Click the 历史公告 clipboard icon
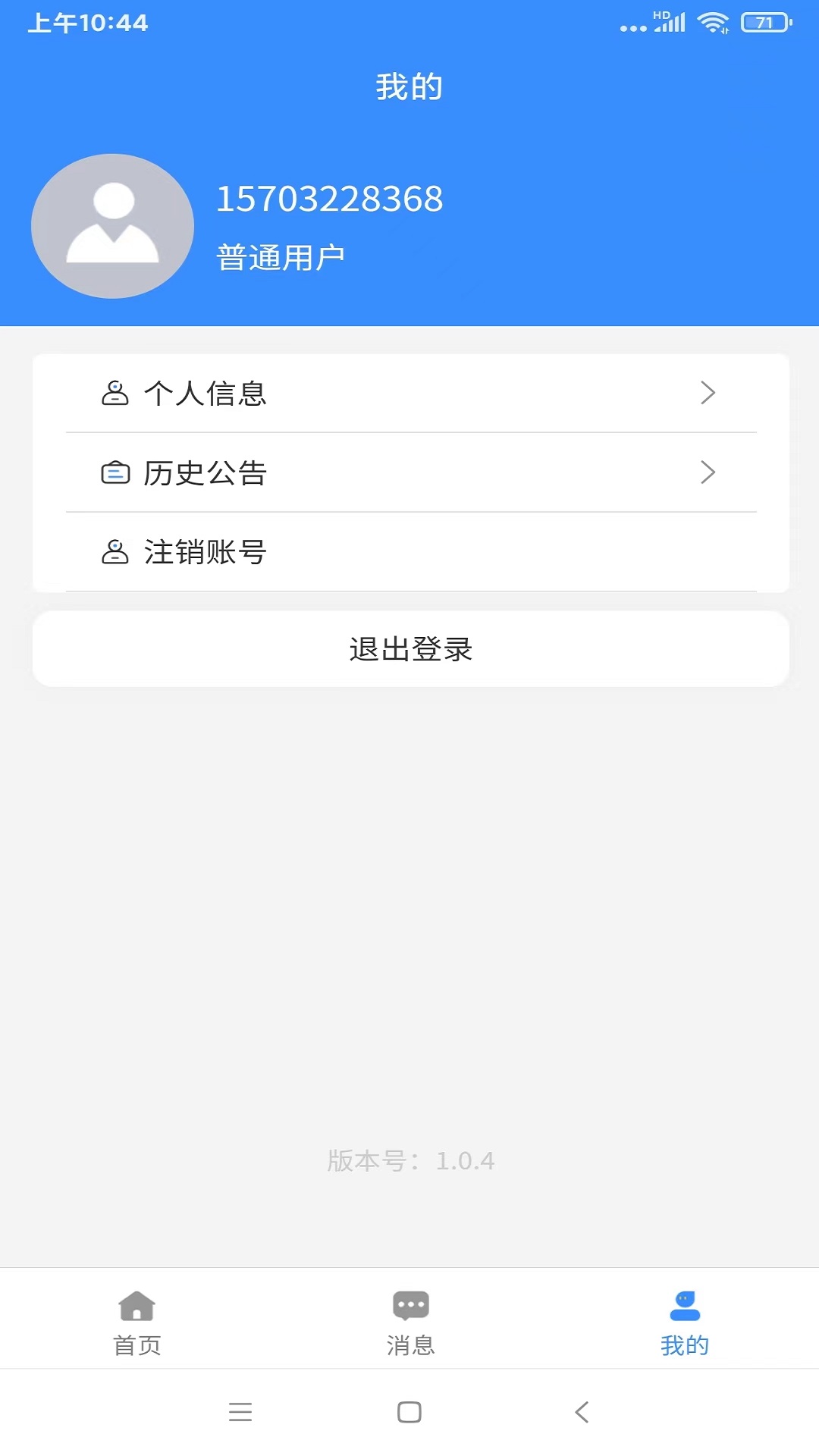Image resolution: width=819 pixels, height=1456 pixels. click(115, 472)
